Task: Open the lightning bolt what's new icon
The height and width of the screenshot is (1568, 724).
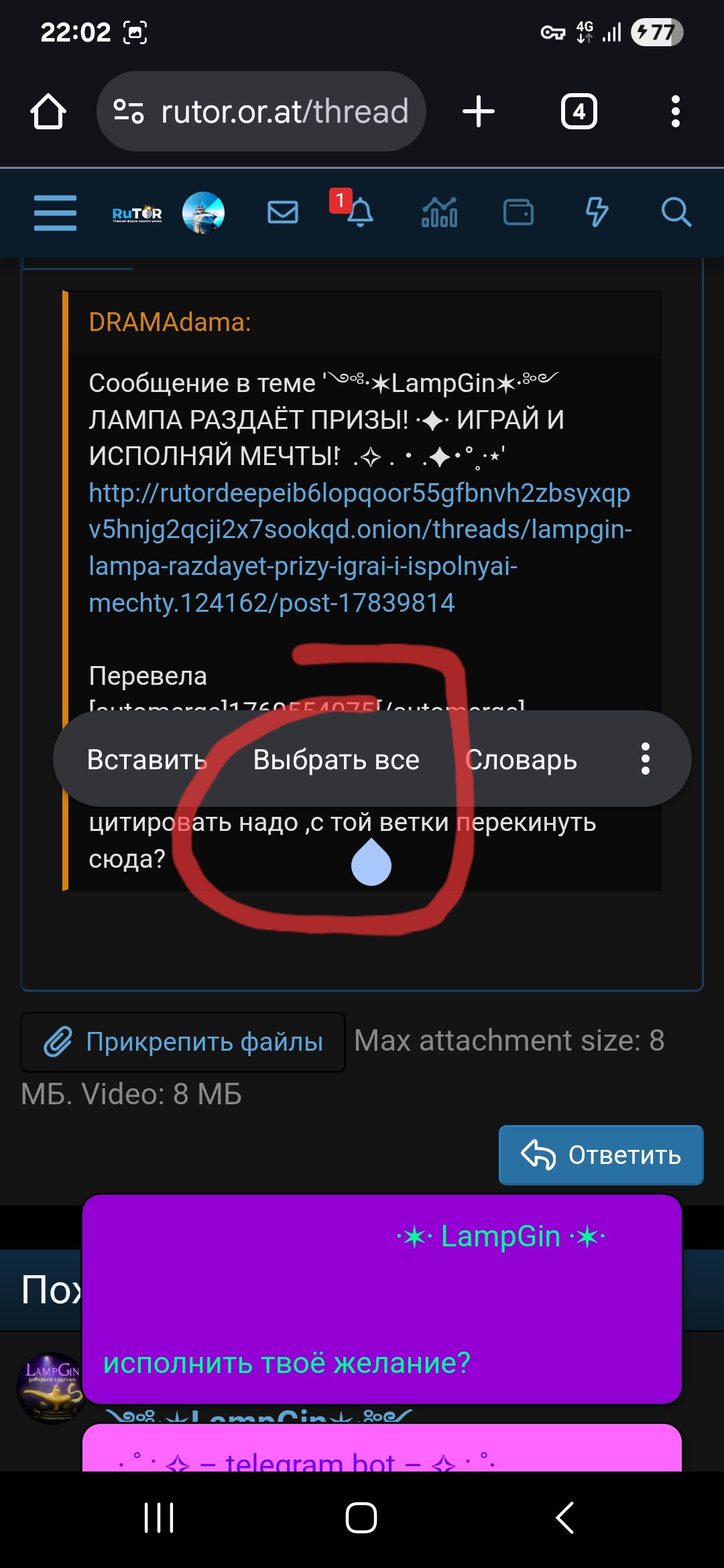Action: (597, 213)
